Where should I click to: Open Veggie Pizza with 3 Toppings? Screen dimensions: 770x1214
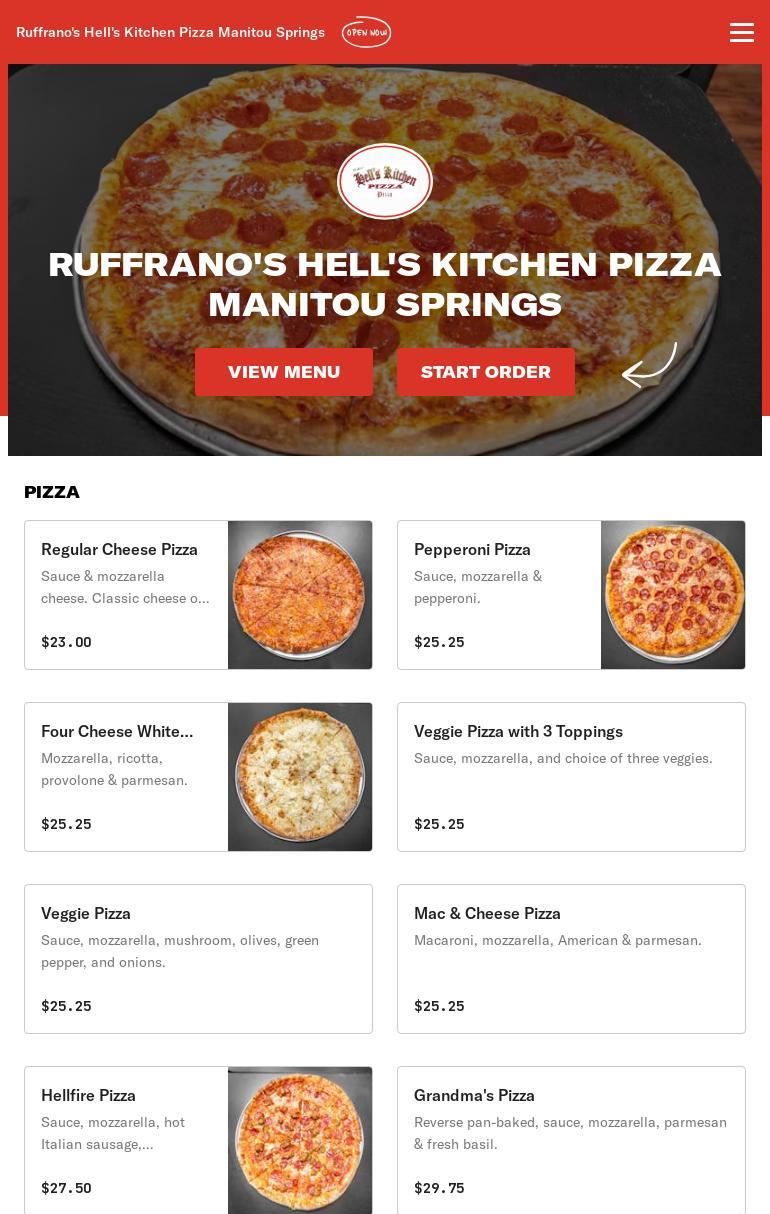click(571, 777)
